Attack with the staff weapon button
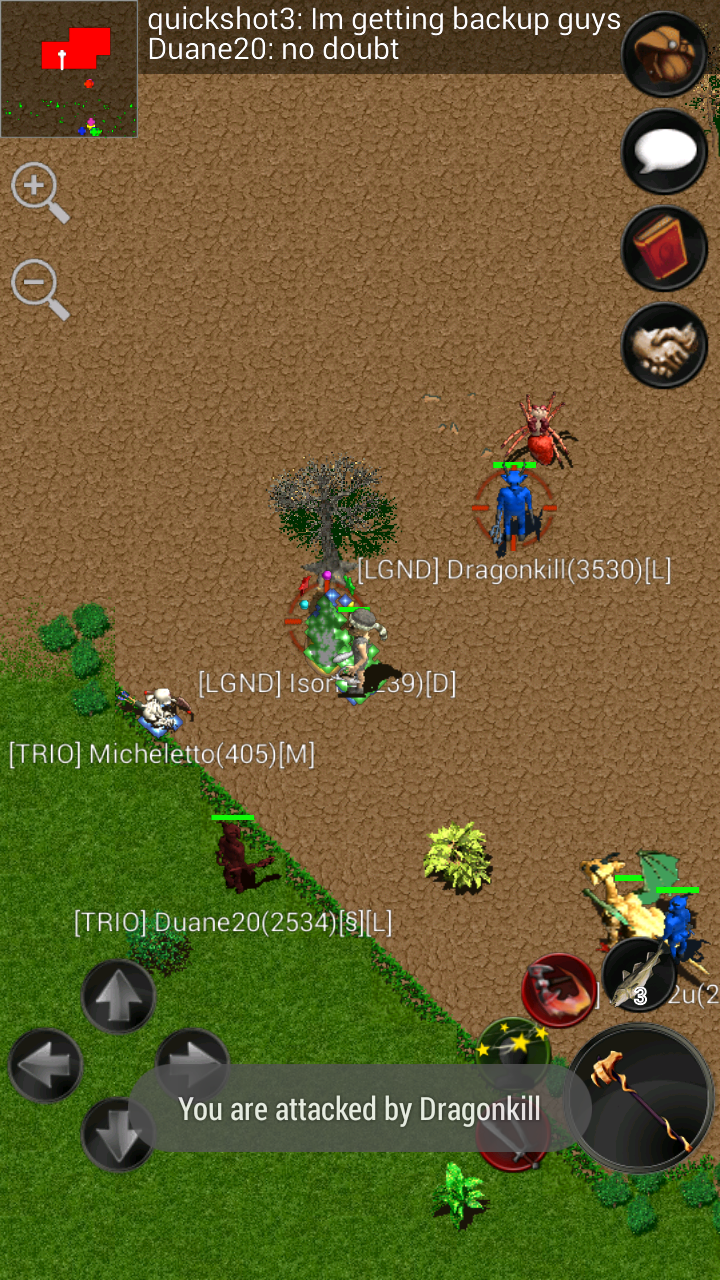 click(x=640, y=1097)
